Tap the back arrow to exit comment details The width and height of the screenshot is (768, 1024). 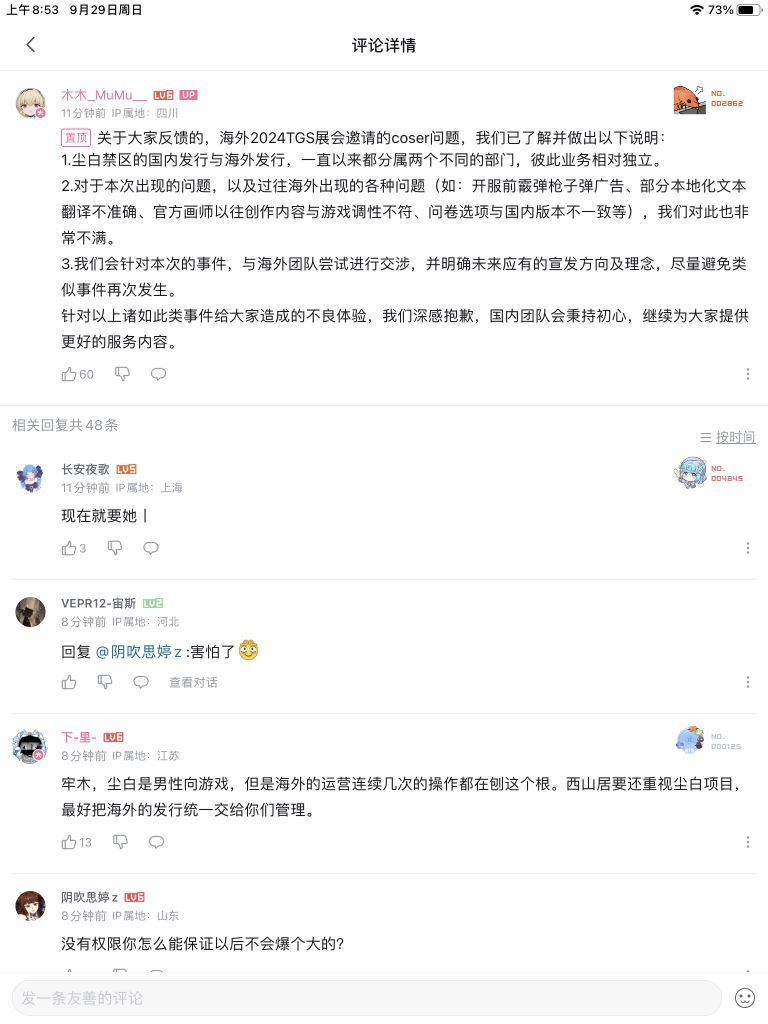click(28, 45)
